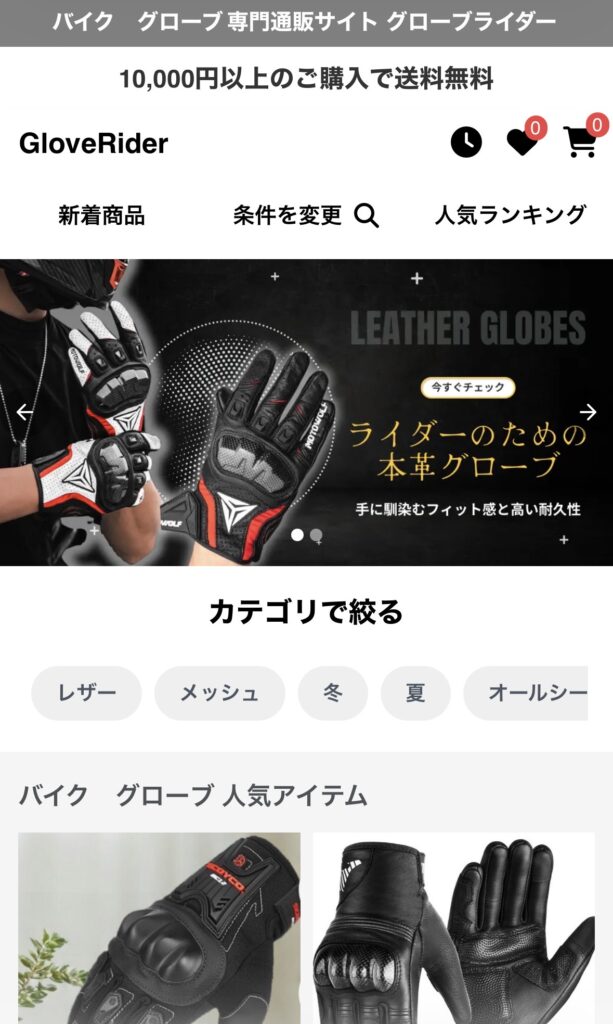This screenshot has height=1024, width=613.
Task: Tap the GloveRider home logo
Action: [94, 144]
